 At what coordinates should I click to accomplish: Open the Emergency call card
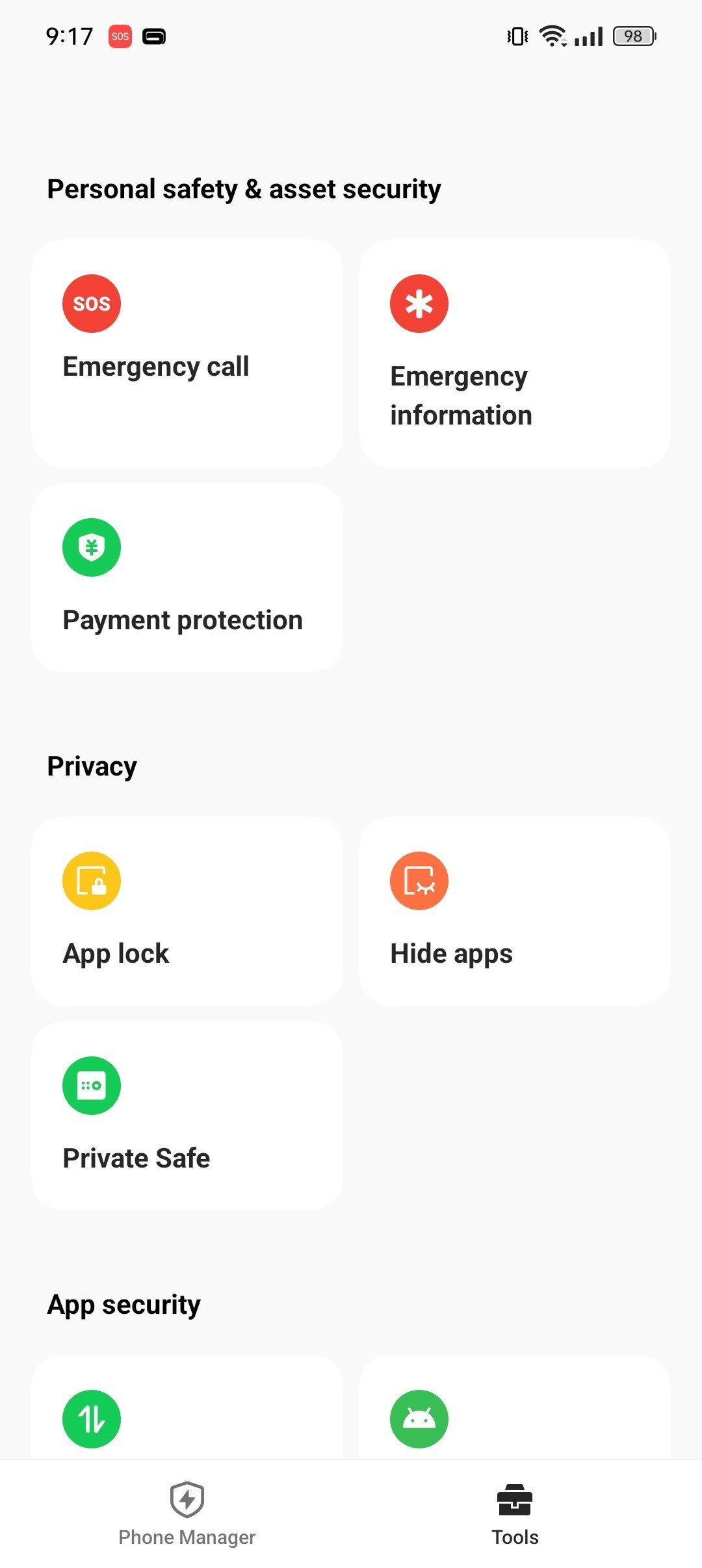[187, 353]
